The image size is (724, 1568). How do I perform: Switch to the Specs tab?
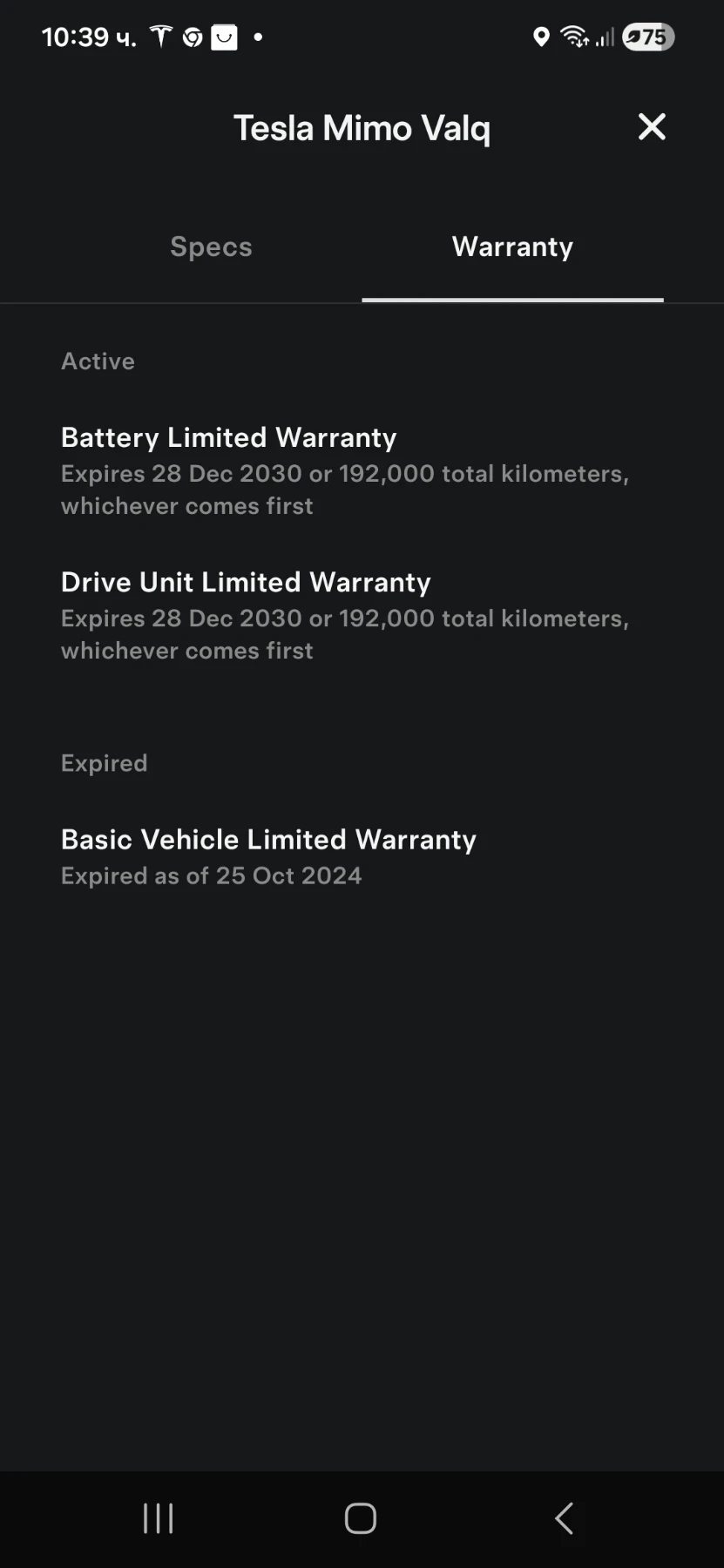(x=211, y=247)
